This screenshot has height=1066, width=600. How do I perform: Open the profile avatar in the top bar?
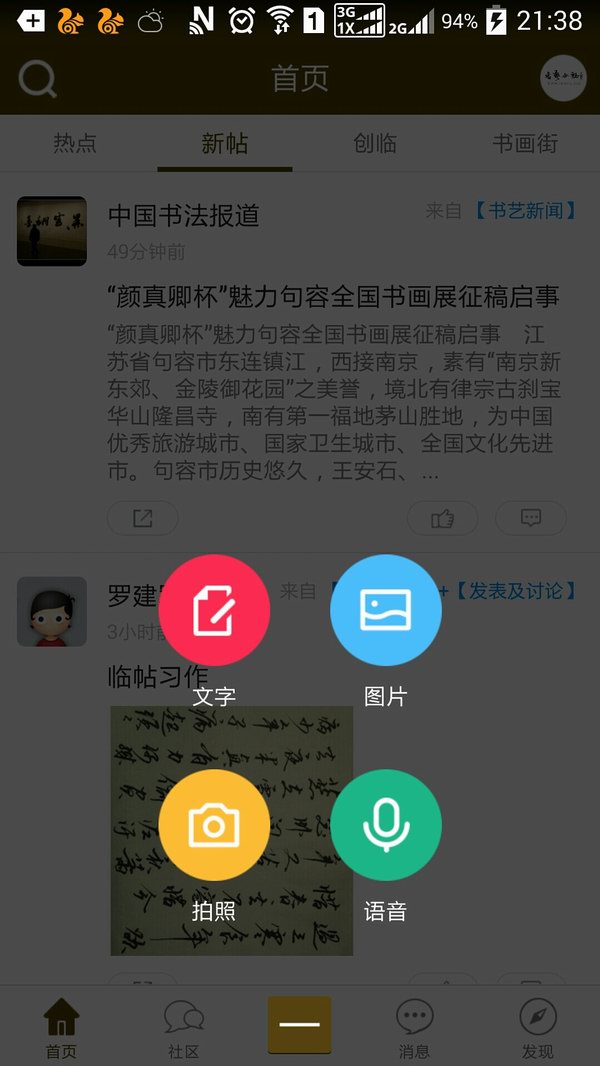click(x=562, y=78)
